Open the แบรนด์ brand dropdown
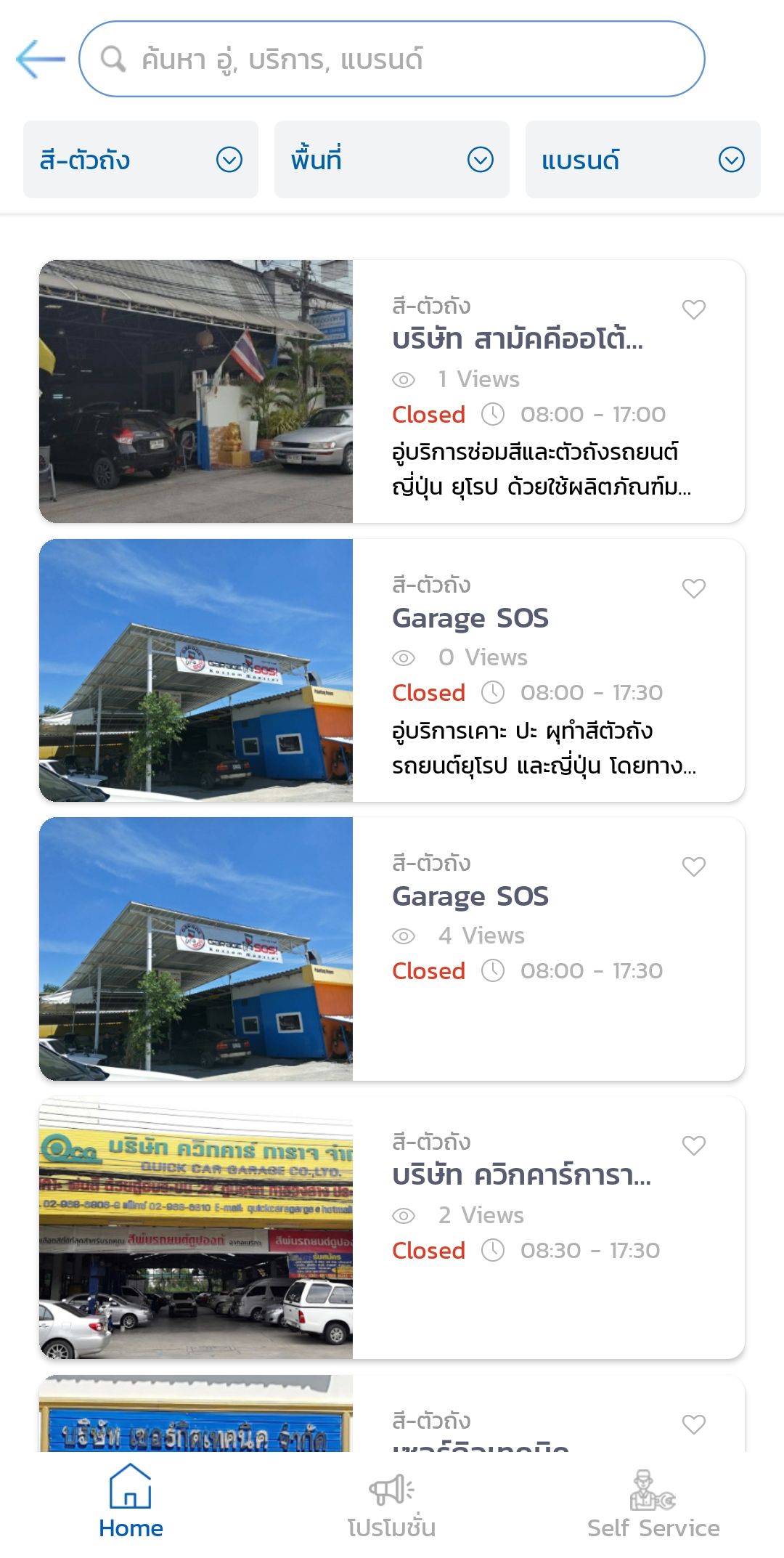 [643, 159]
